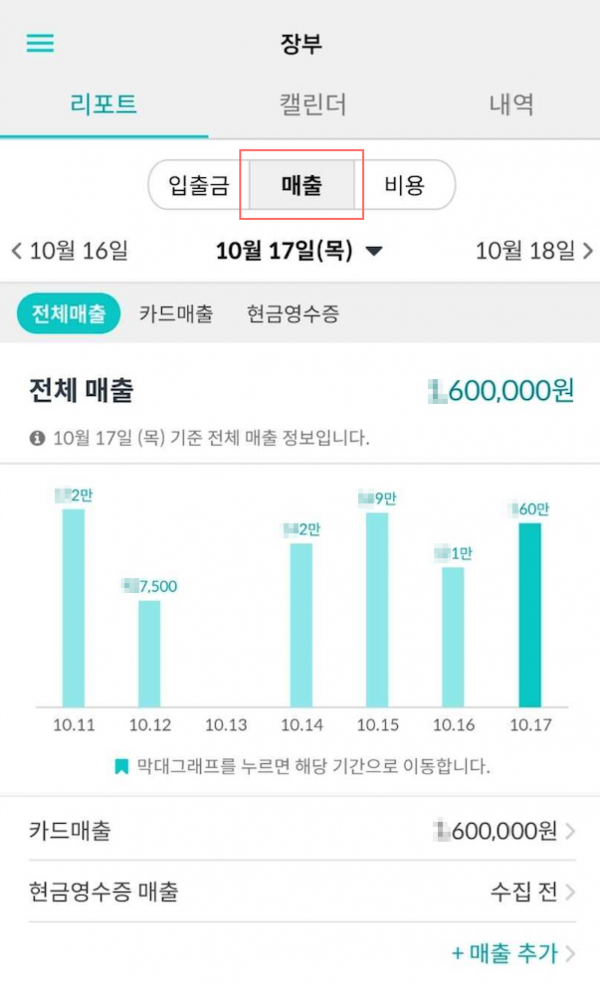Select the 전체매출 filter chip
The width and height of the screenshot is (600, 991).
pyautogui.click(x=68, y=313)
